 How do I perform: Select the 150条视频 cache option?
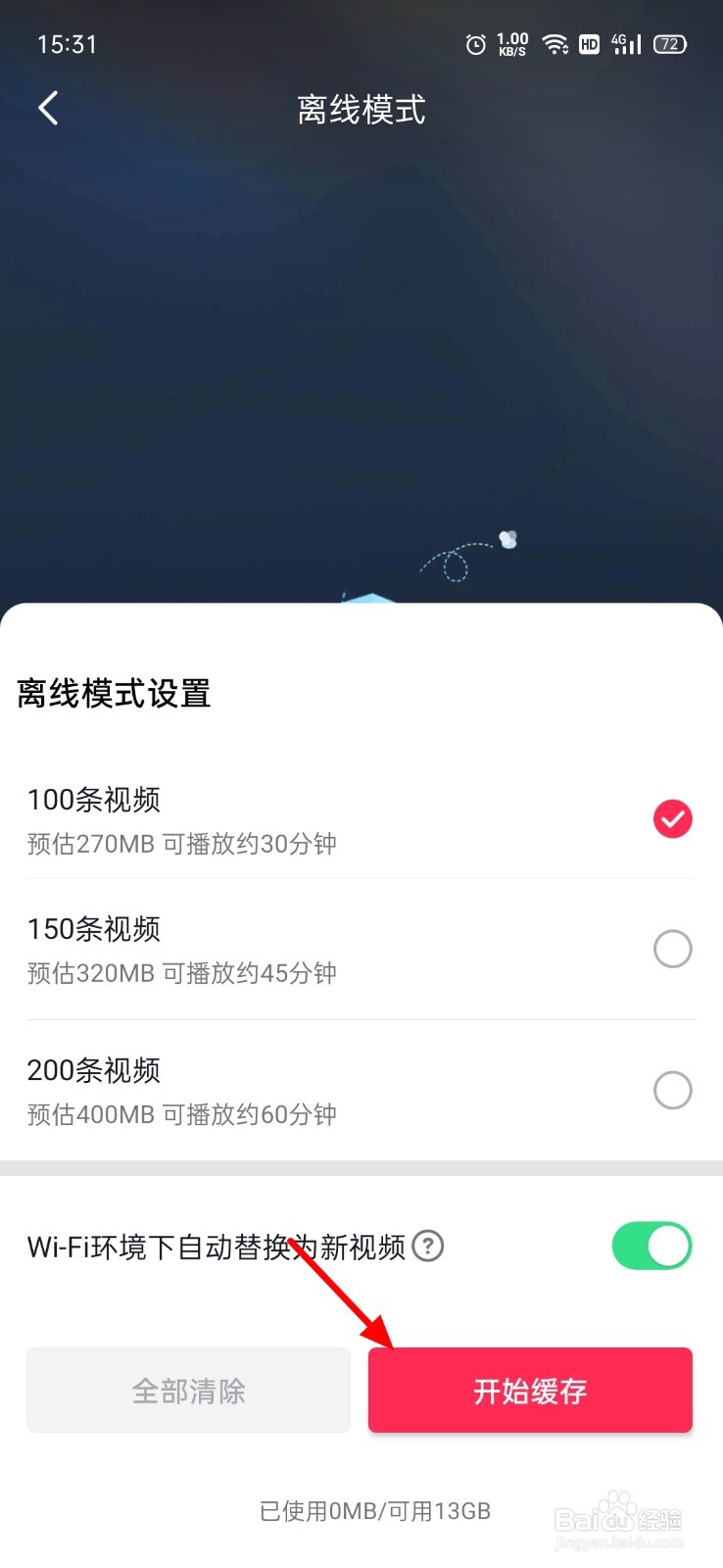coord(672,949)
